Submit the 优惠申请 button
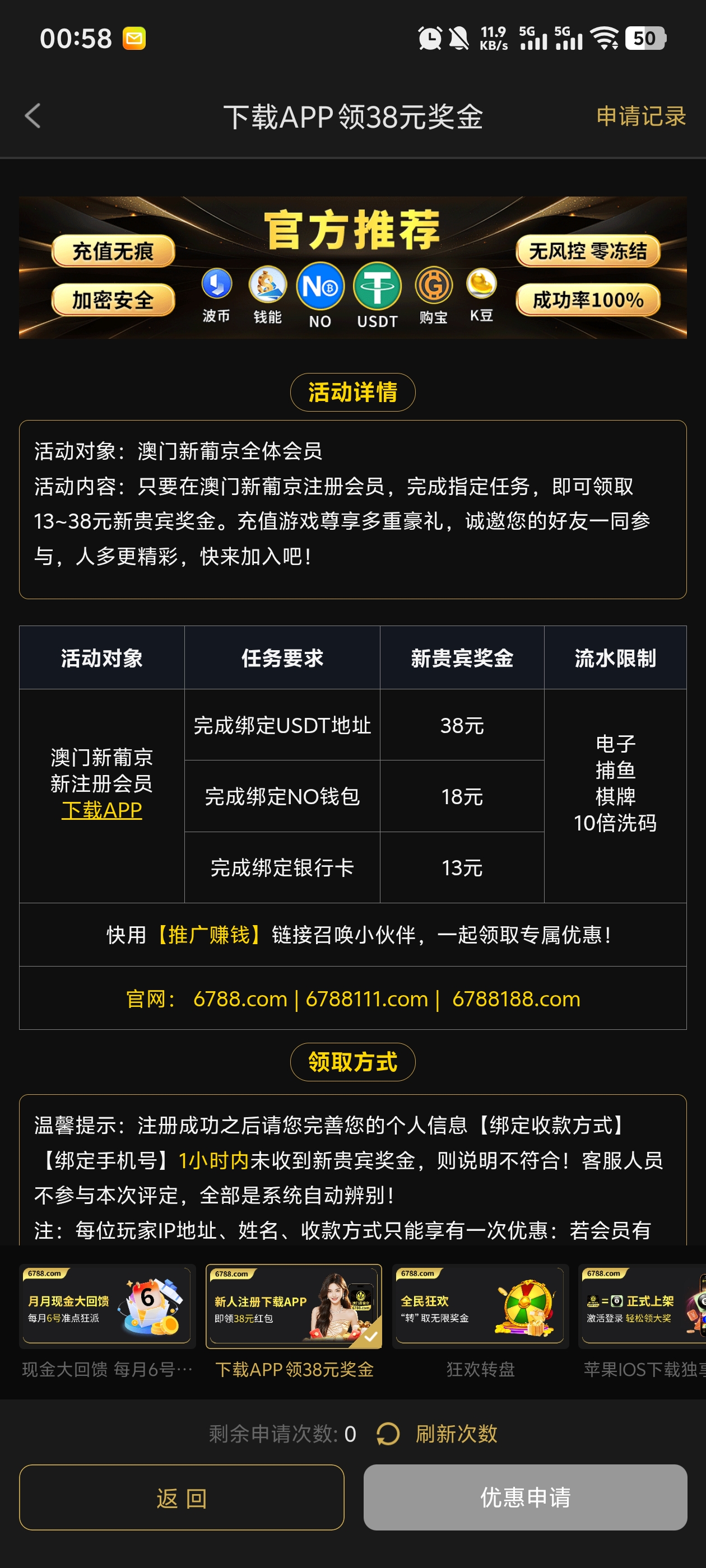This screenshot has width=706, height=1568. pyautogui.click(x=525, y=1497)
